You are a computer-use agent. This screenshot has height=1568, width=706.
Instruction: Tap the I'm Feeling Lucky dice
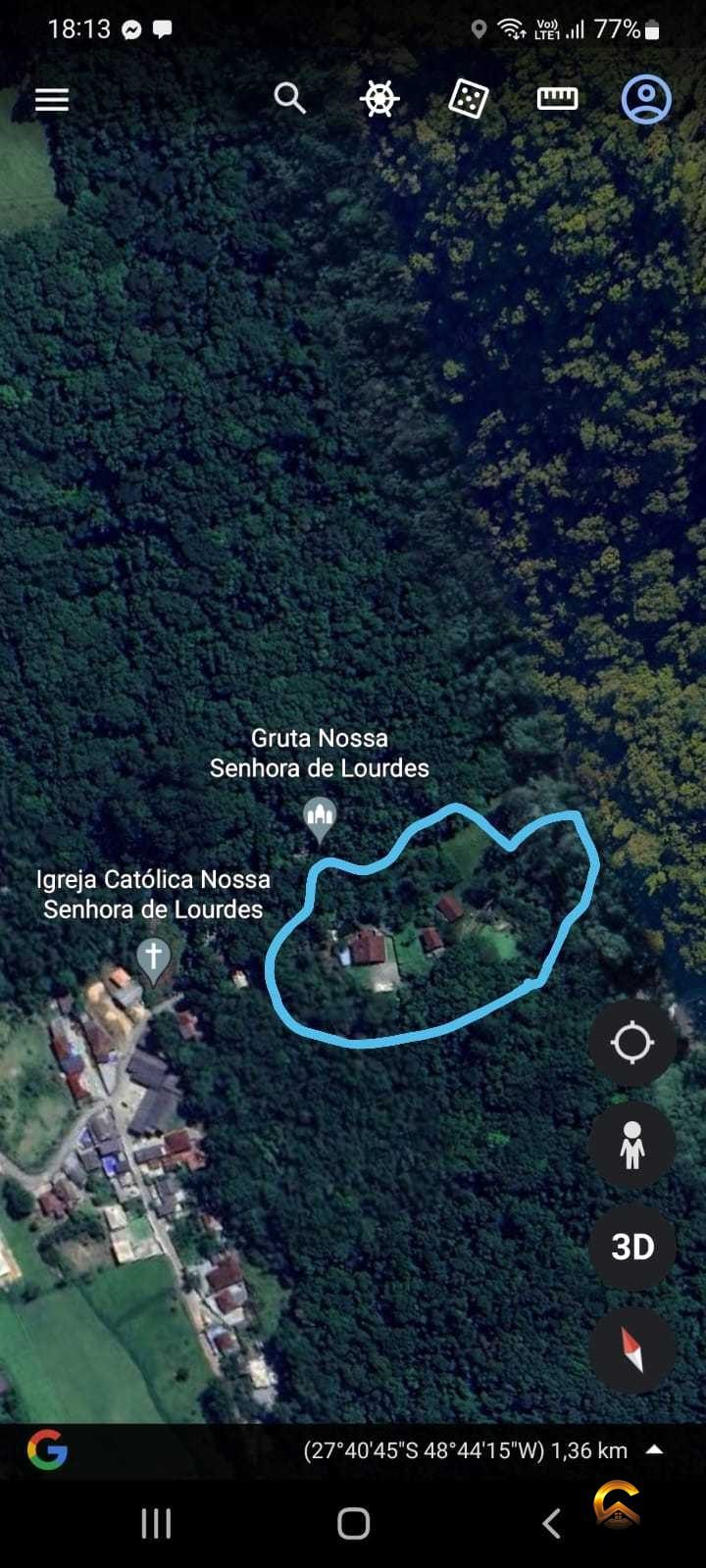pyautogui.click(x=468, y=99)
